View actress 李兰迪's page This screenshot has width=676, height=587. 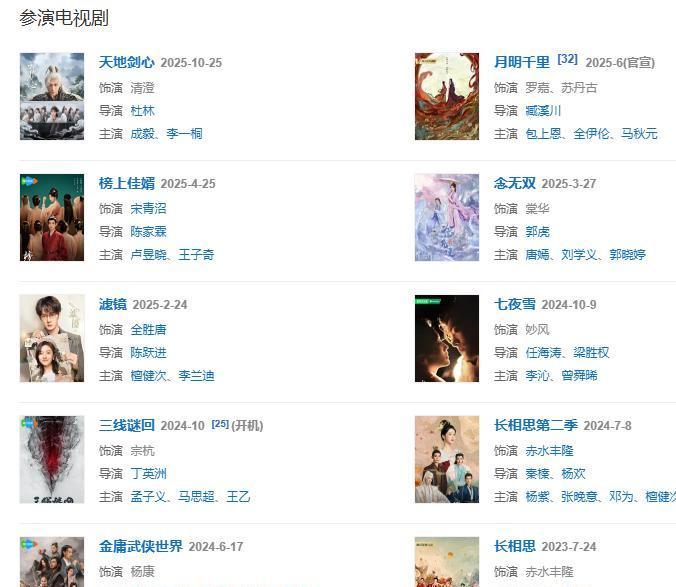click(196, 376)
